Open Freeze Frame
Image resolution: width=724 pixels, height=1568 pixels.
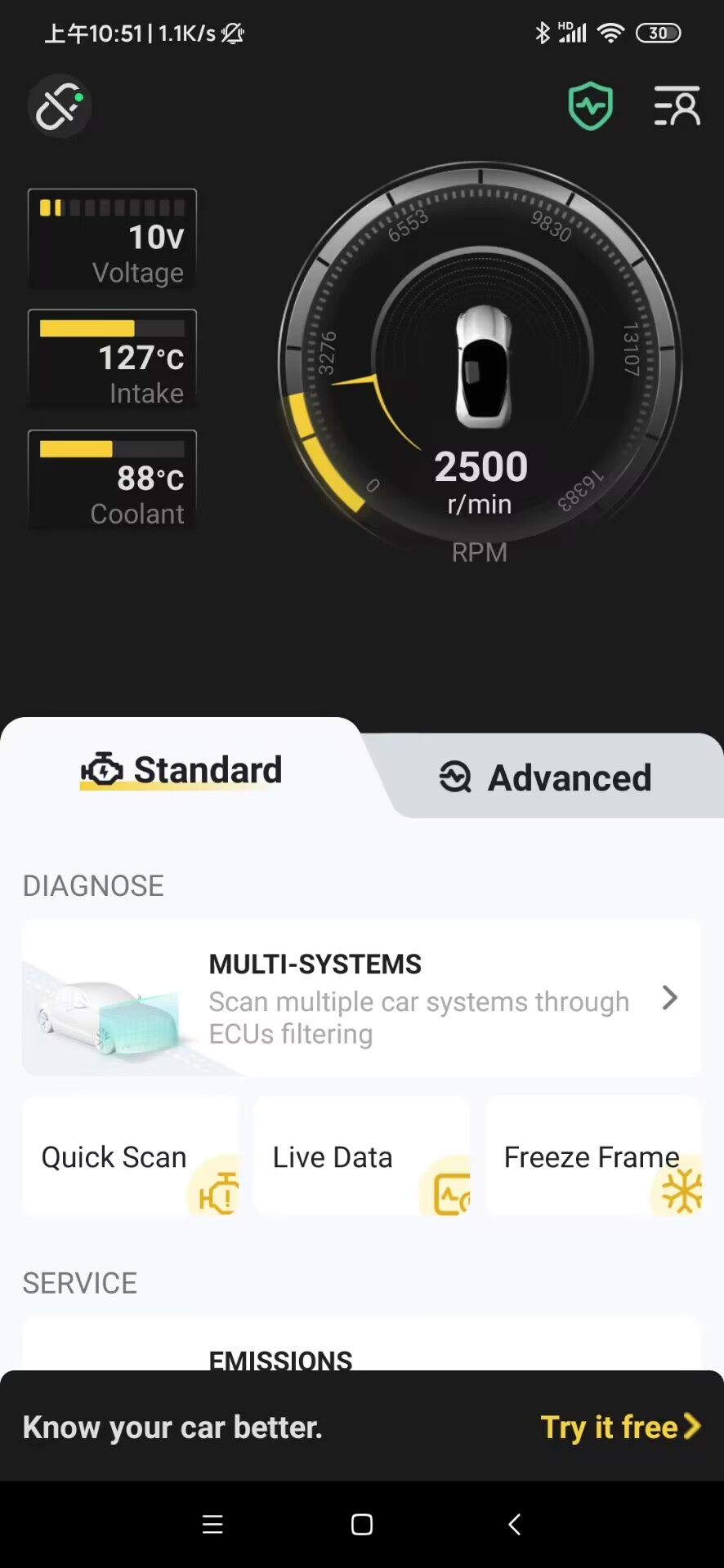coord(592,1156)
